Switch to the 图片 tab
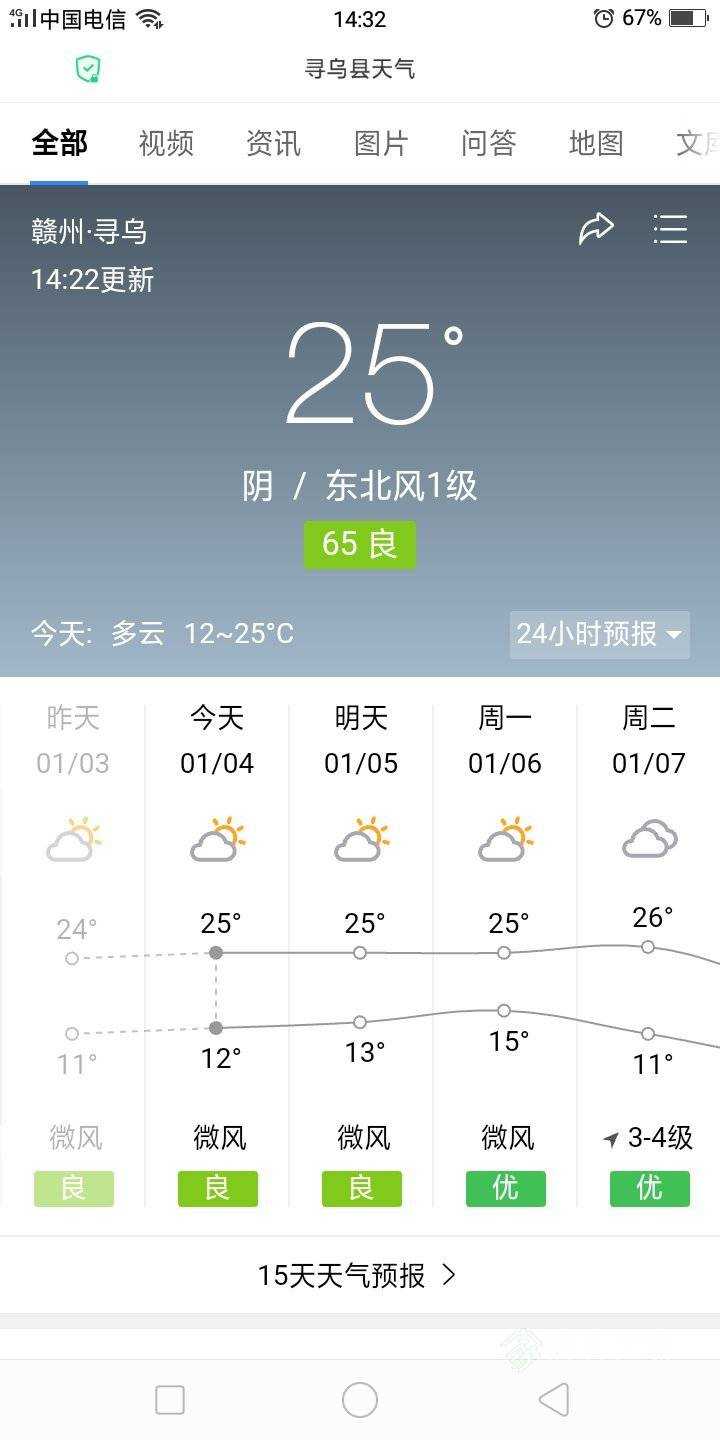This screenshot has height=1440, width=720. click(x=381, y=144)
